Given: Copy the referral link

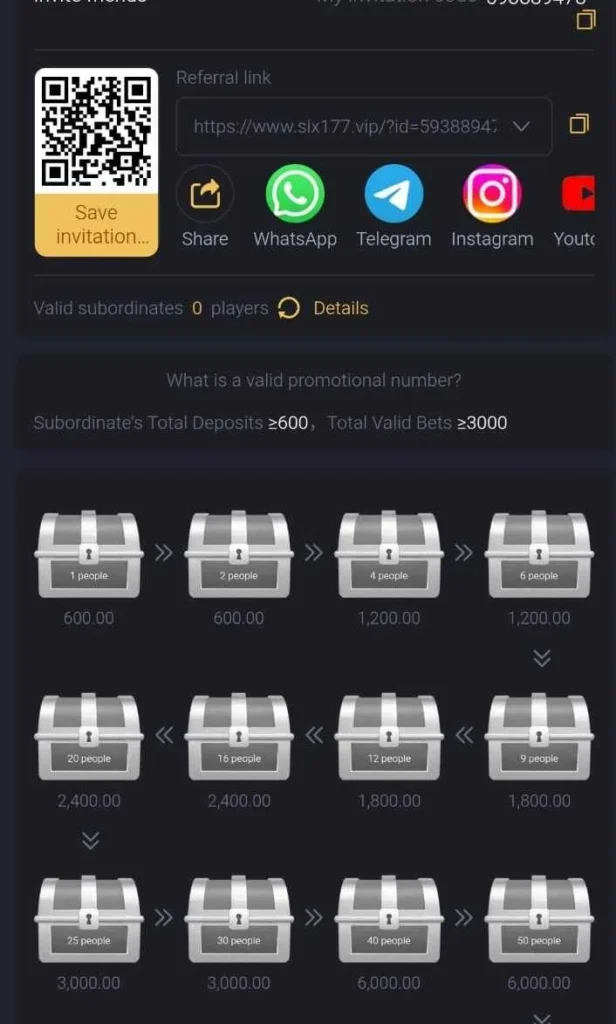Looking at the screenshot, I should [x=579, y=125].
